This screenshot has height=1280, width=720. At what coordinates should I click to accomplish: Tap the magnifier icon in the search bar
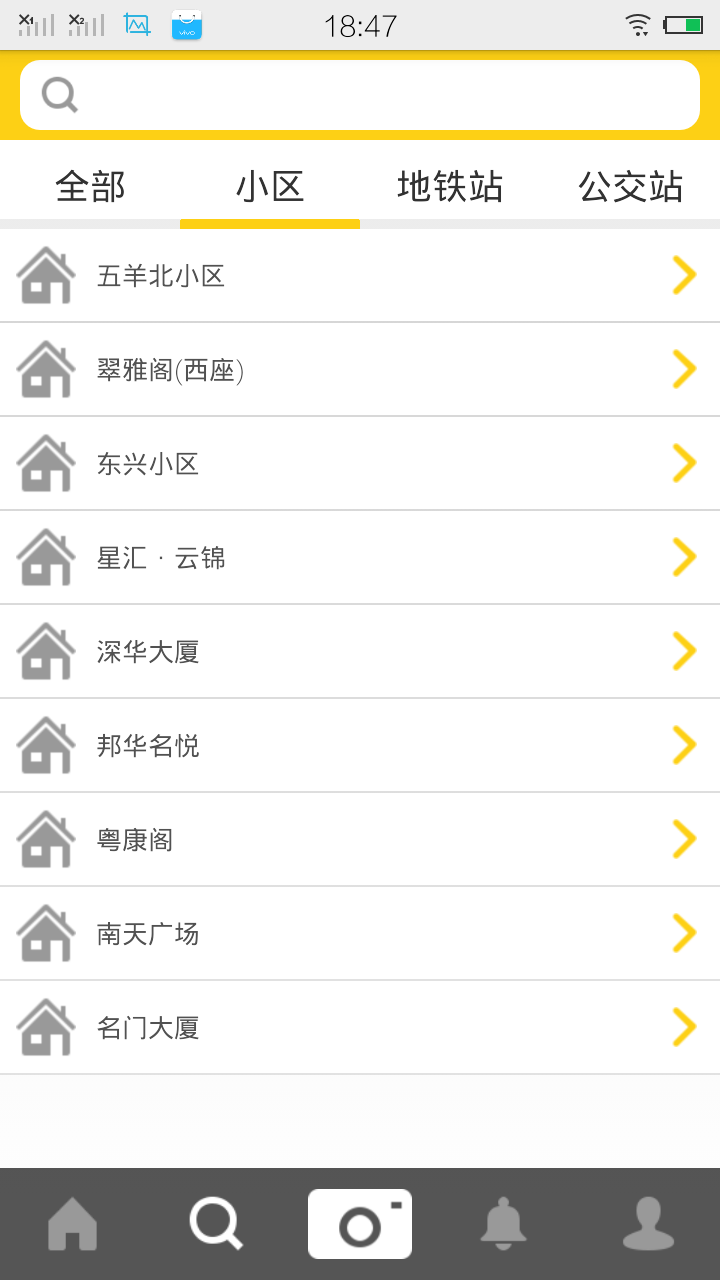coord(60,93)
